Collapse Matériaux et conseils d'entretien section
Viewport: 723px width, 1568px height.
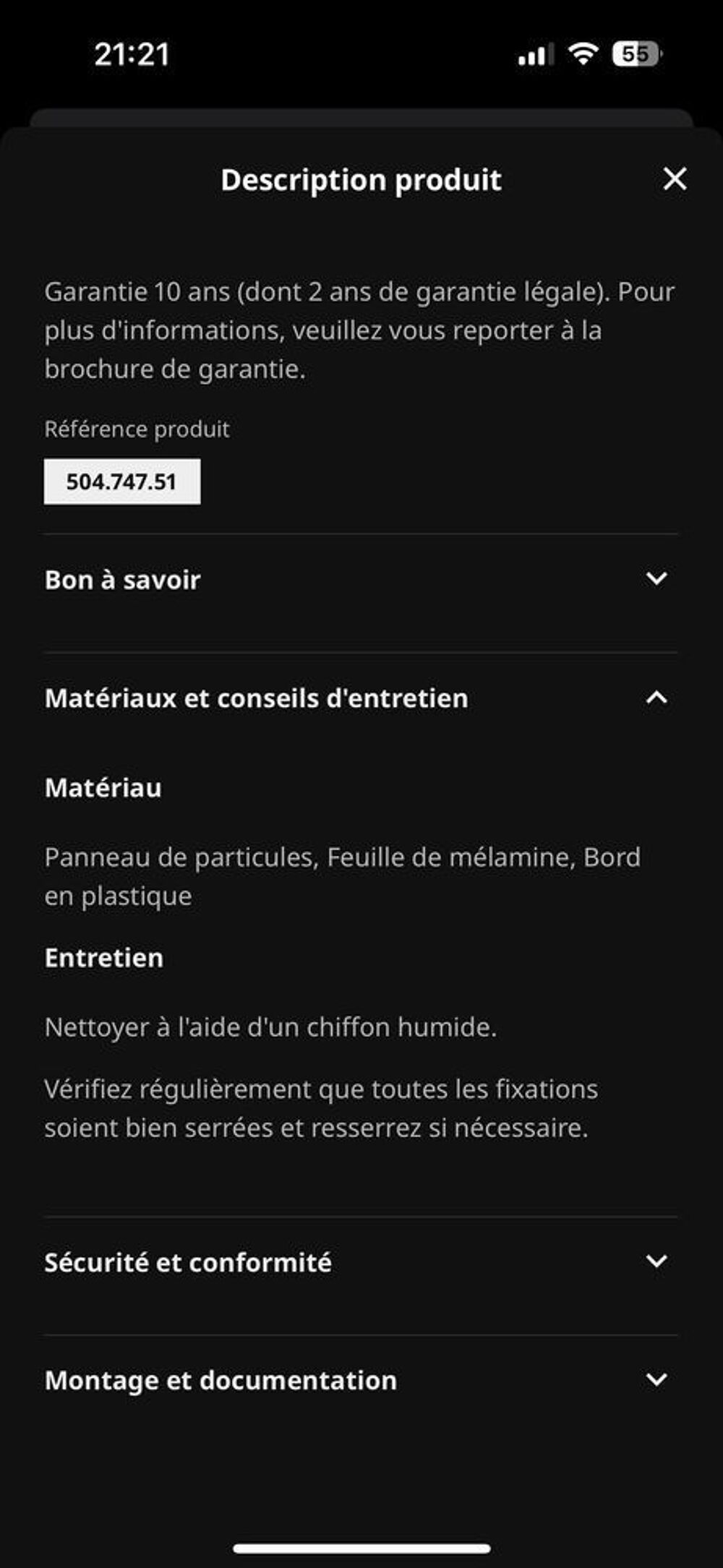361,698
